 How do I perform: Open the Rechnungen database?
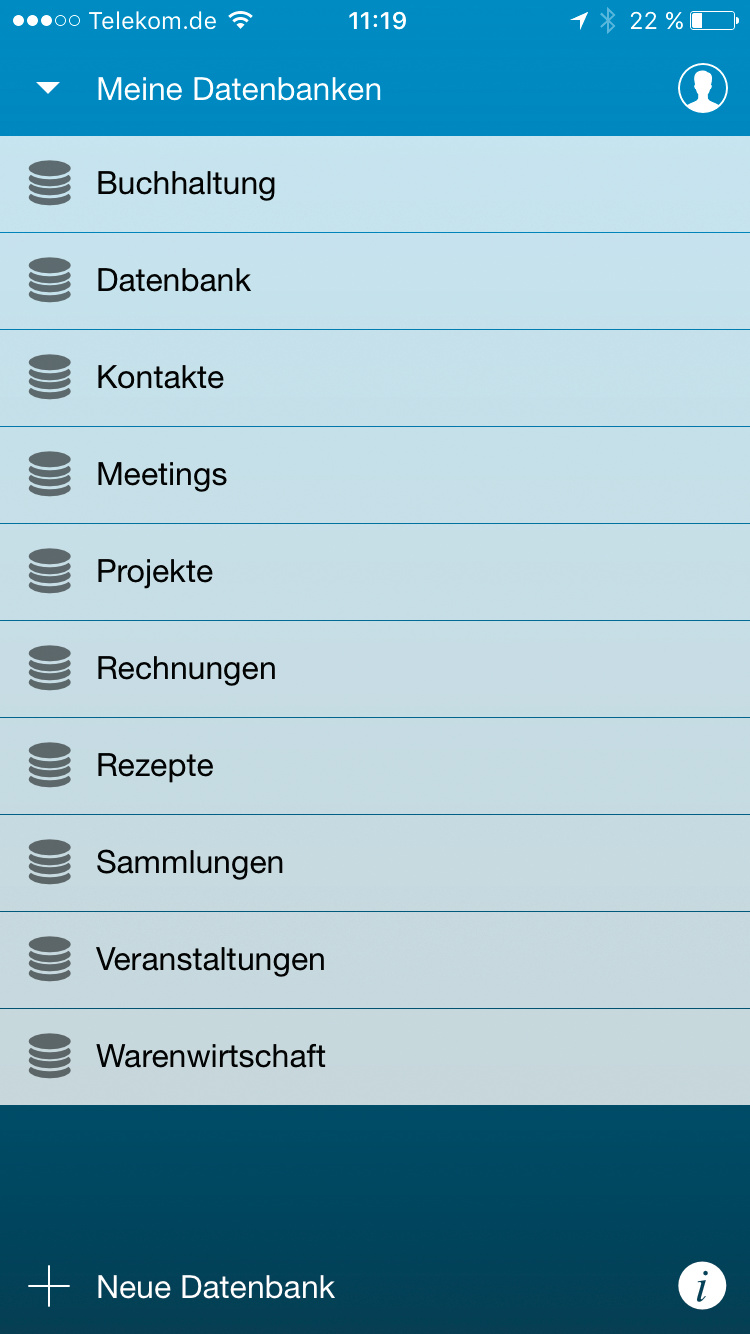pos(186,669)
